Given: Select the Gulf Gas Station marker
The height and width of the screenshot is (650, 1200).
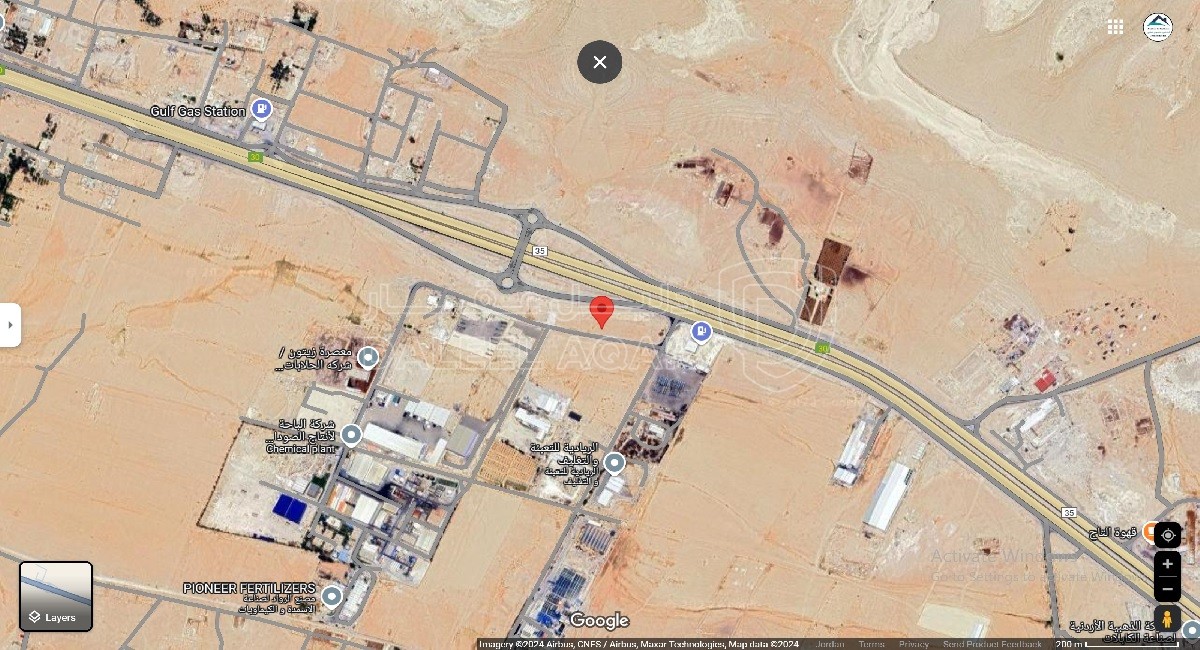Looking at the screenshot, I should tap(261, 109).
